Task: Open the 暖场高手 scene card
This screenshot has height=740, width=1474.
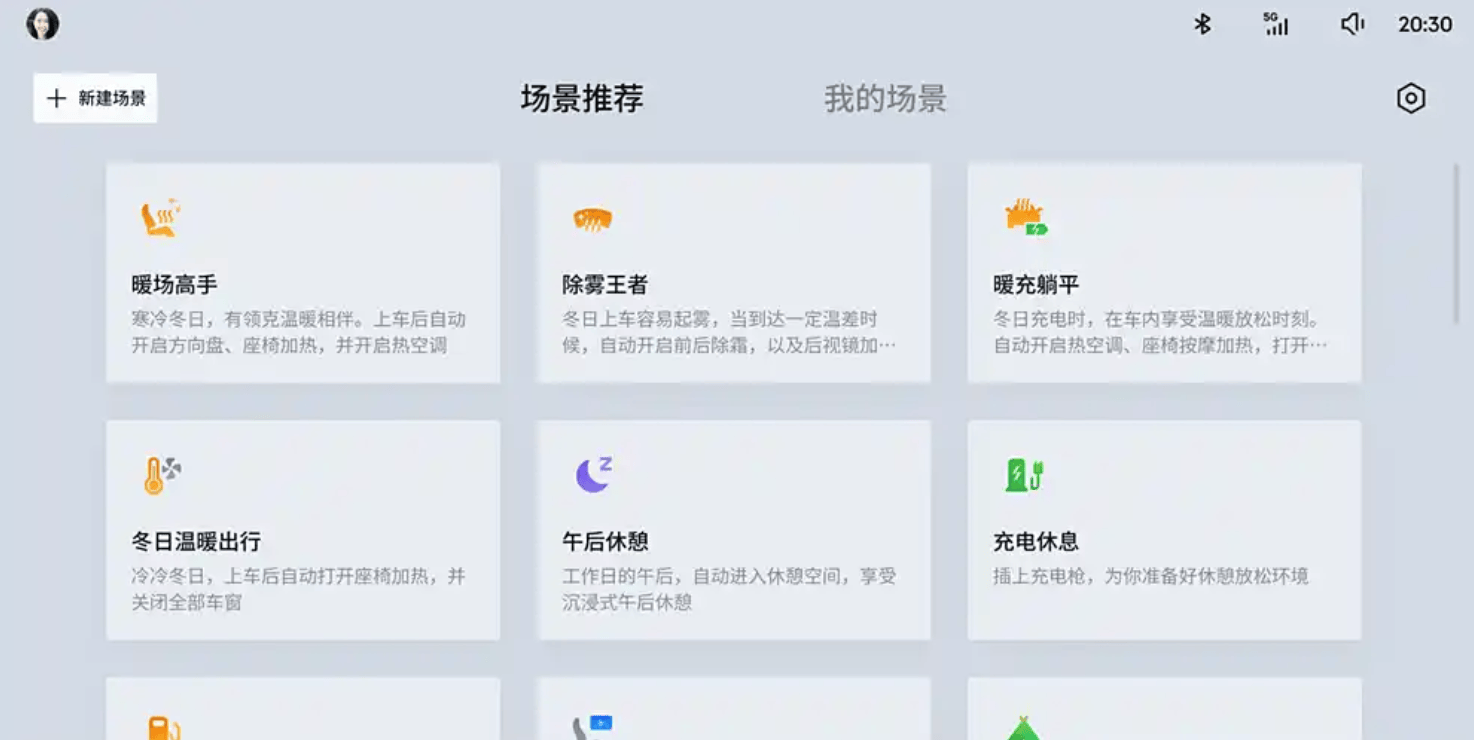Action: tap(303, 273)
